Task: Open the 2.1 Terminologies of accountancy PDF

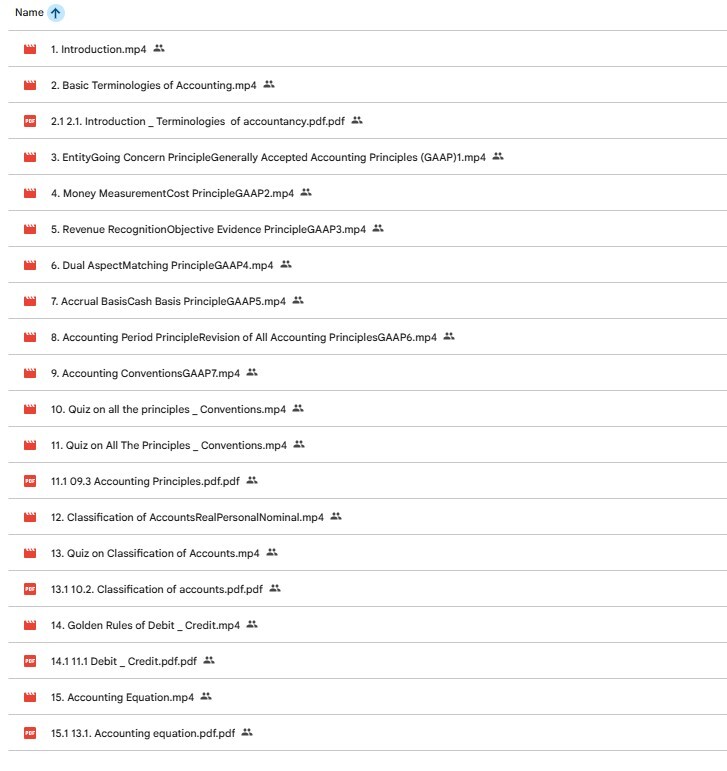Action: (197, 121)
